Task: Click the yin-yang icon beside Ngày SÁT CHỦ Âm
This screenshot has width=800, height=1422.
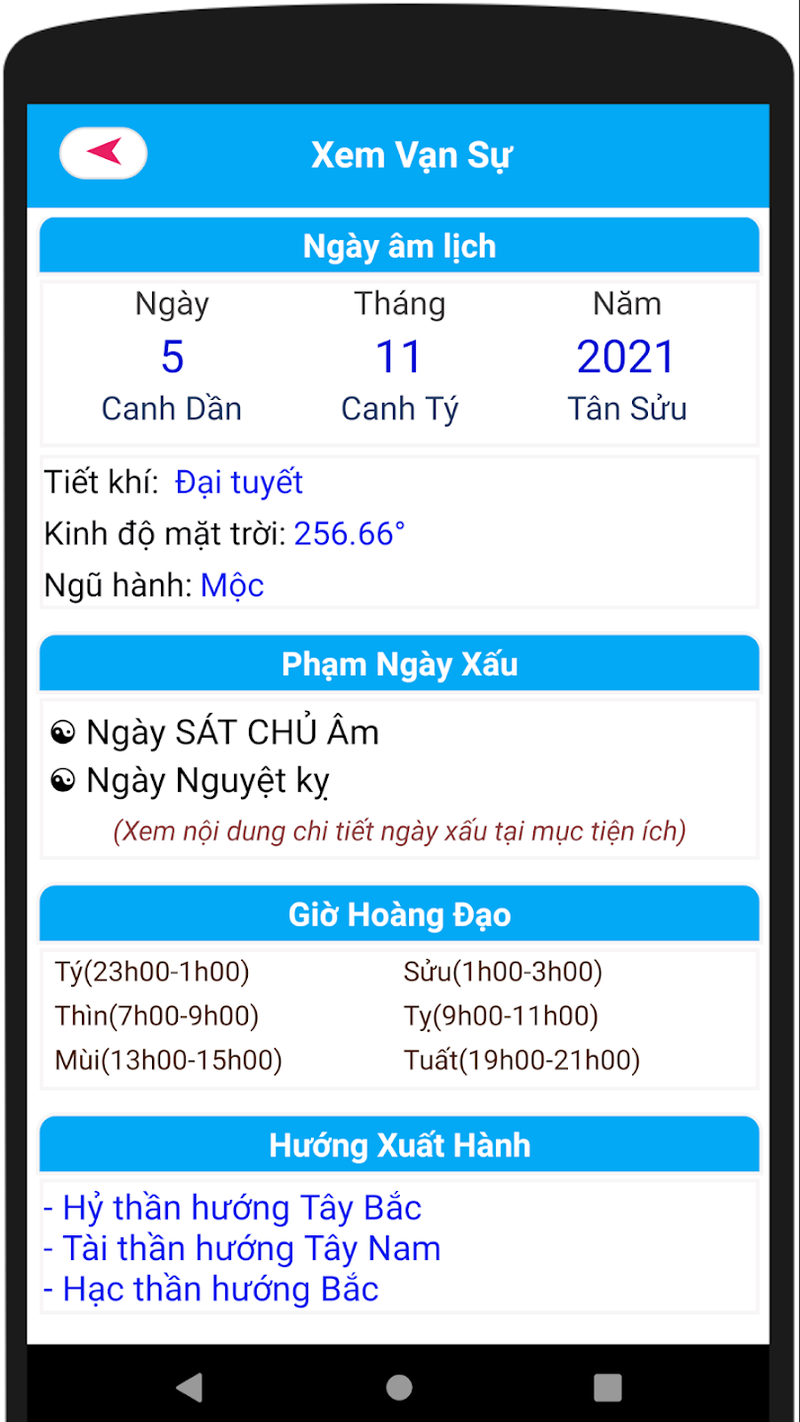Action: point(61,732)
